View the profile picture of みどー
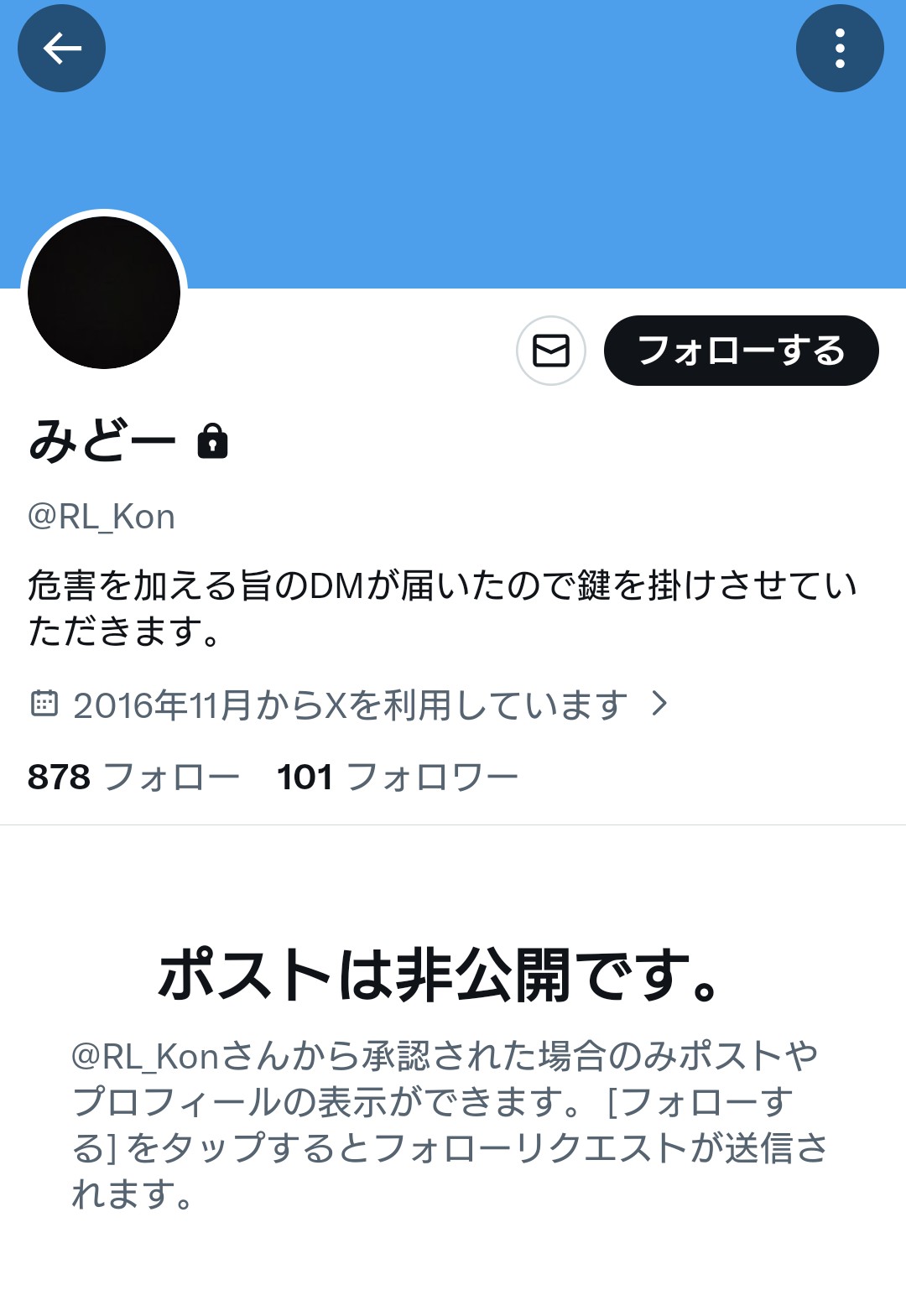 tap(104, 293)
